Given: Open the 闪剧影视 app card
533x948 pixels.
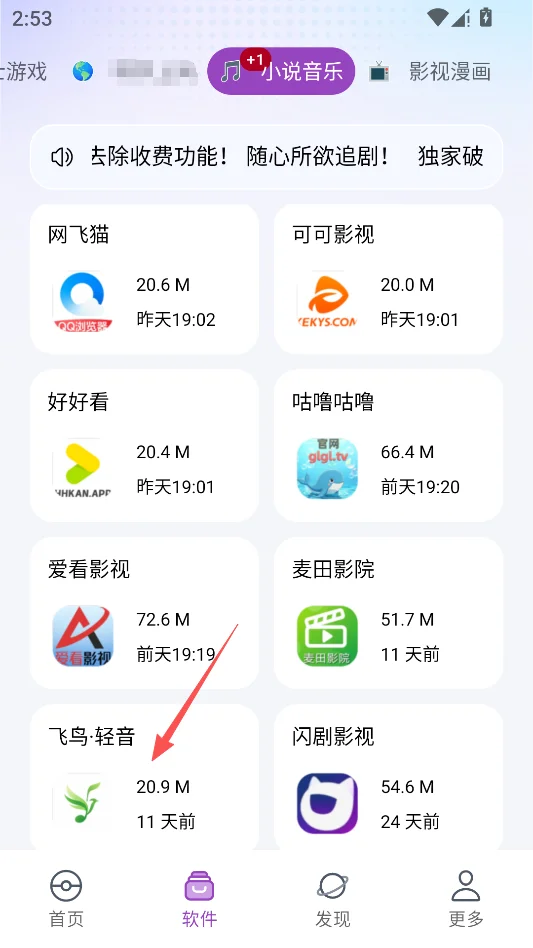Looking at the screenshot, I should coord(389,778).
